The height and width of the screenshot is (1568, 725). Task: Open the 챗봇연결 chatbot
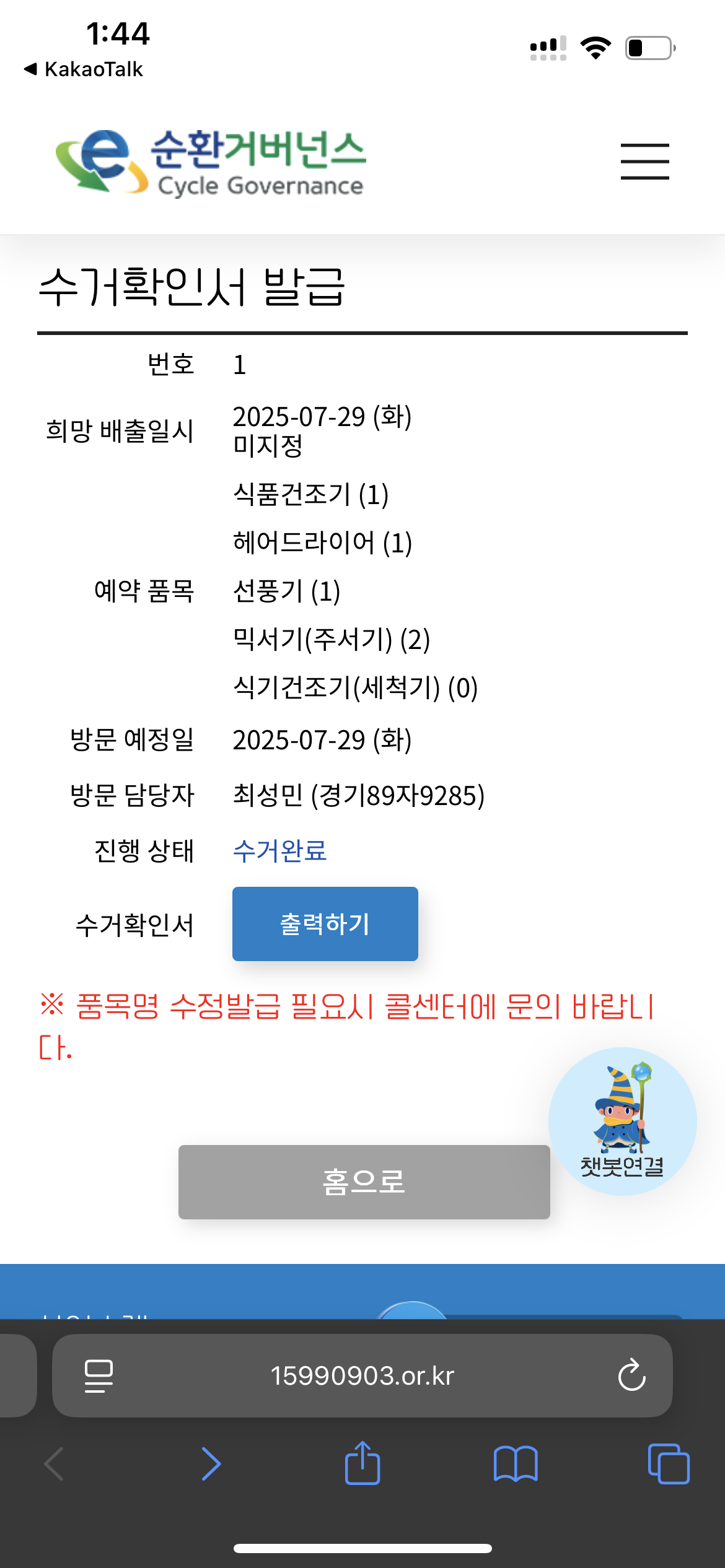(622, 1121)
